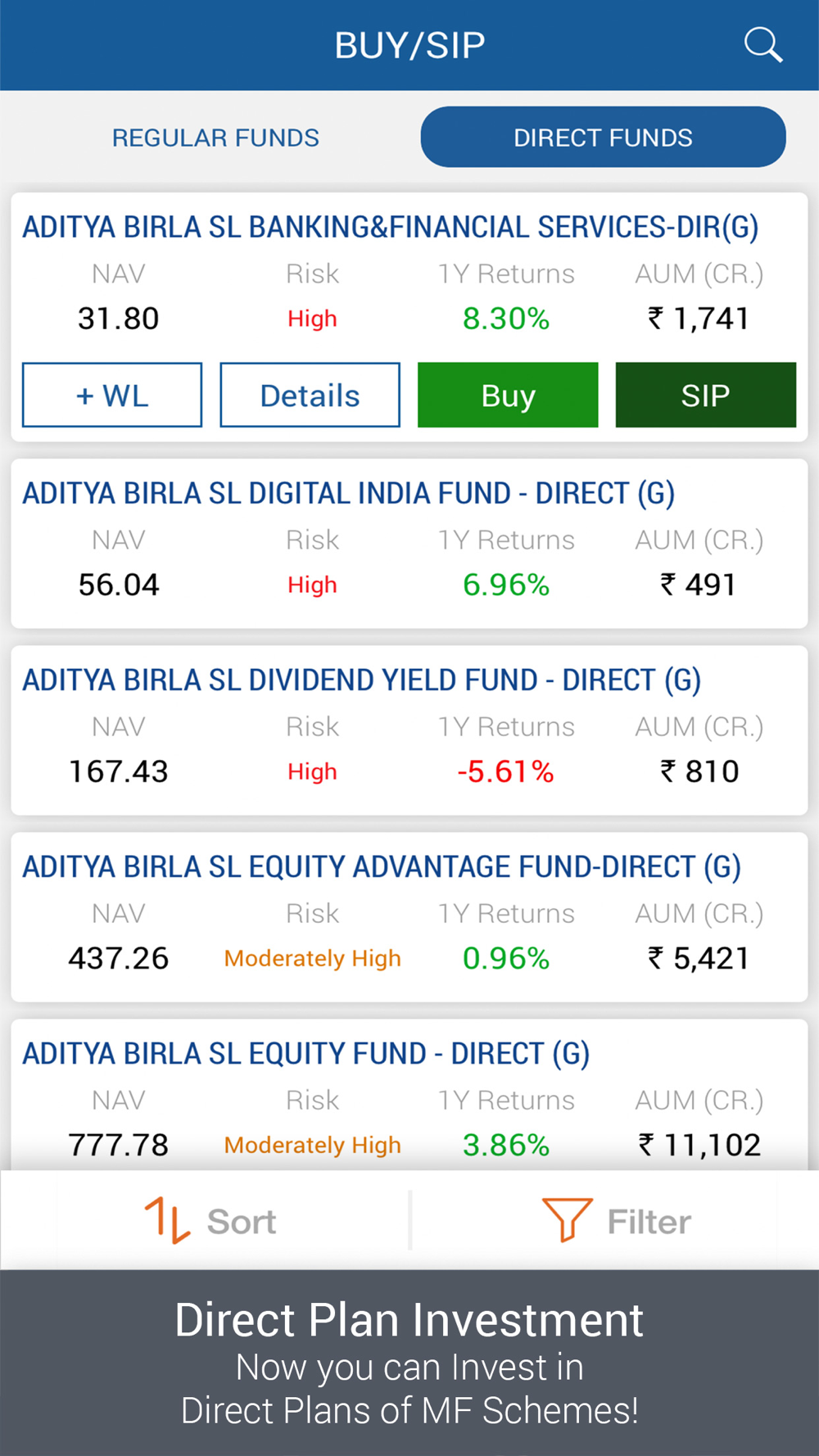Sort the fund list
The width and height of the screenshot is (819, 1456).
[211, 1221]
